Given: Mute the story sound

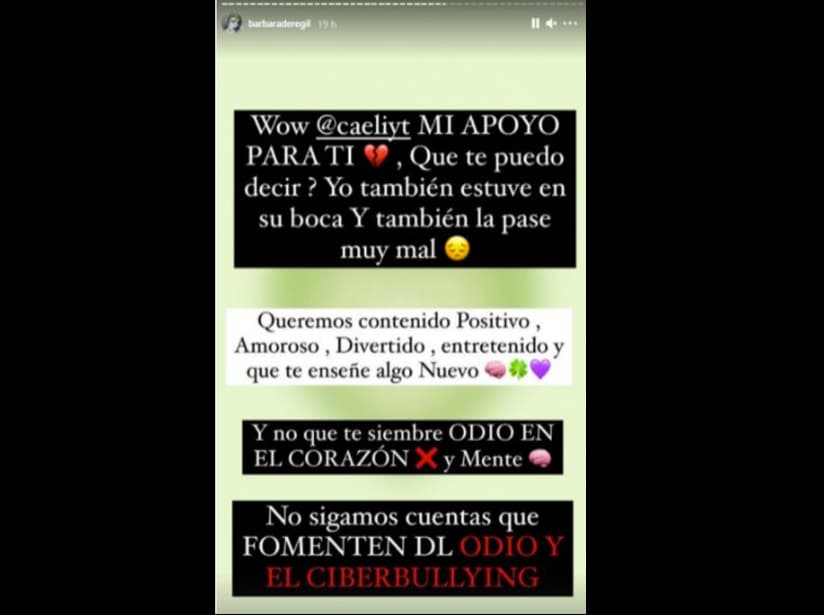Looking at the screenshot, I should tap(551, 23).
